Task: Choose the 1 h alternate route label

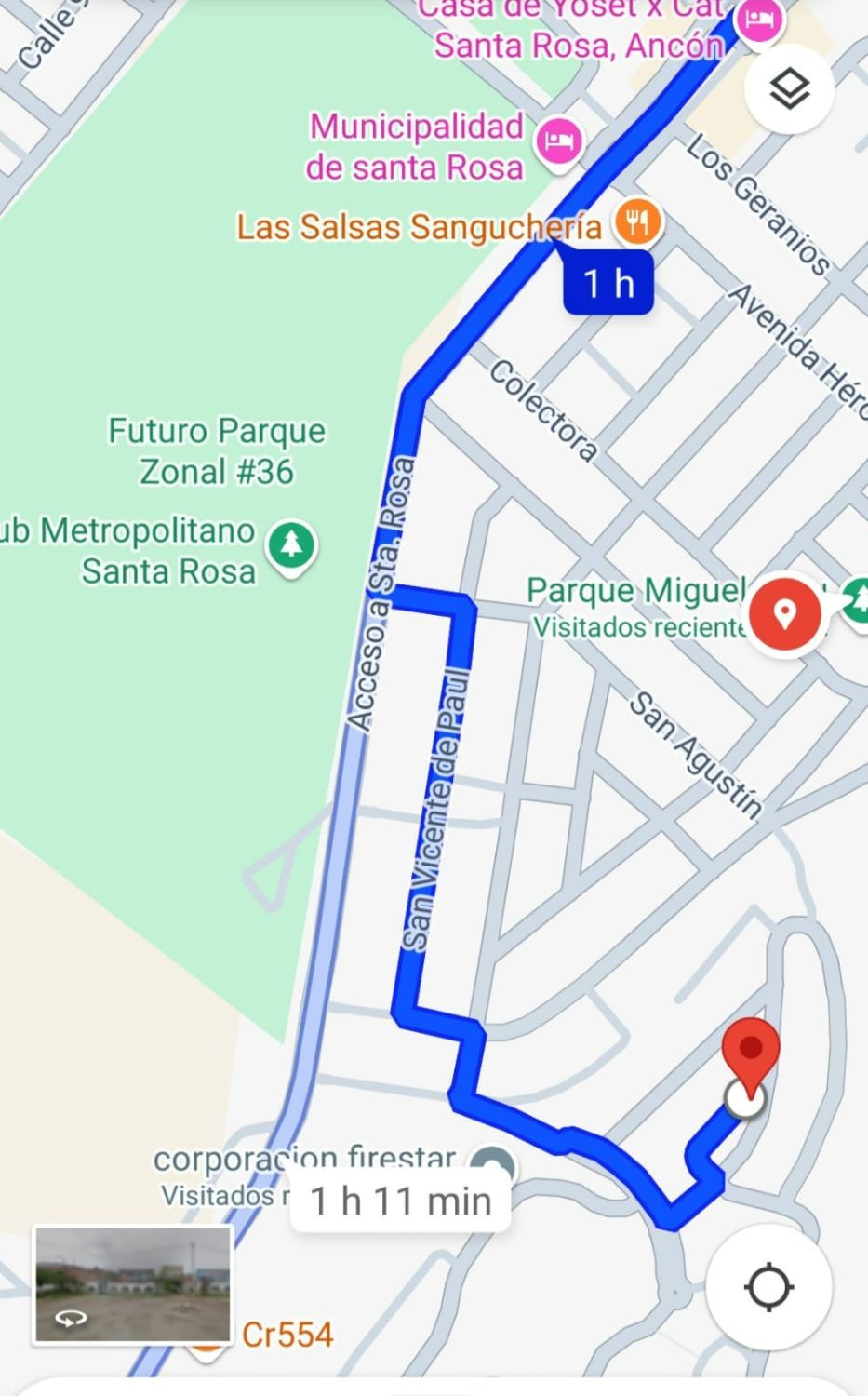Action: coord(608,282)
